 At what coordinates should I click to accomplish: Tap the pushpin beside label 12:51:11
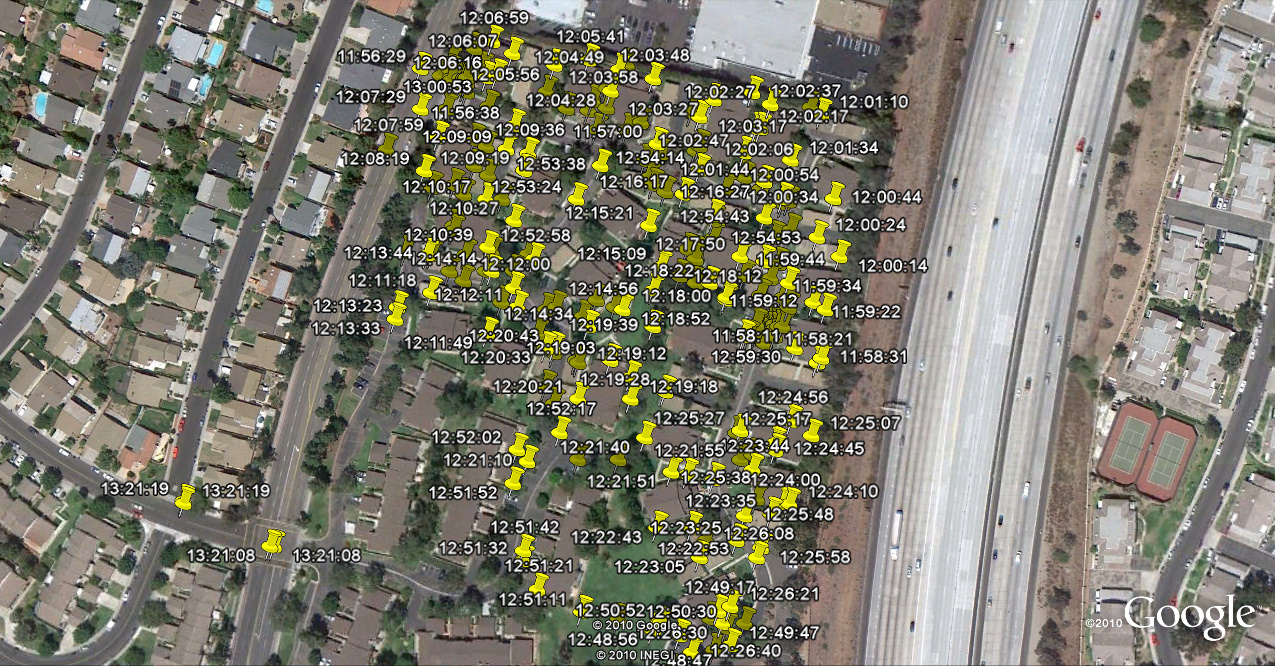click(x=538, y=584)
